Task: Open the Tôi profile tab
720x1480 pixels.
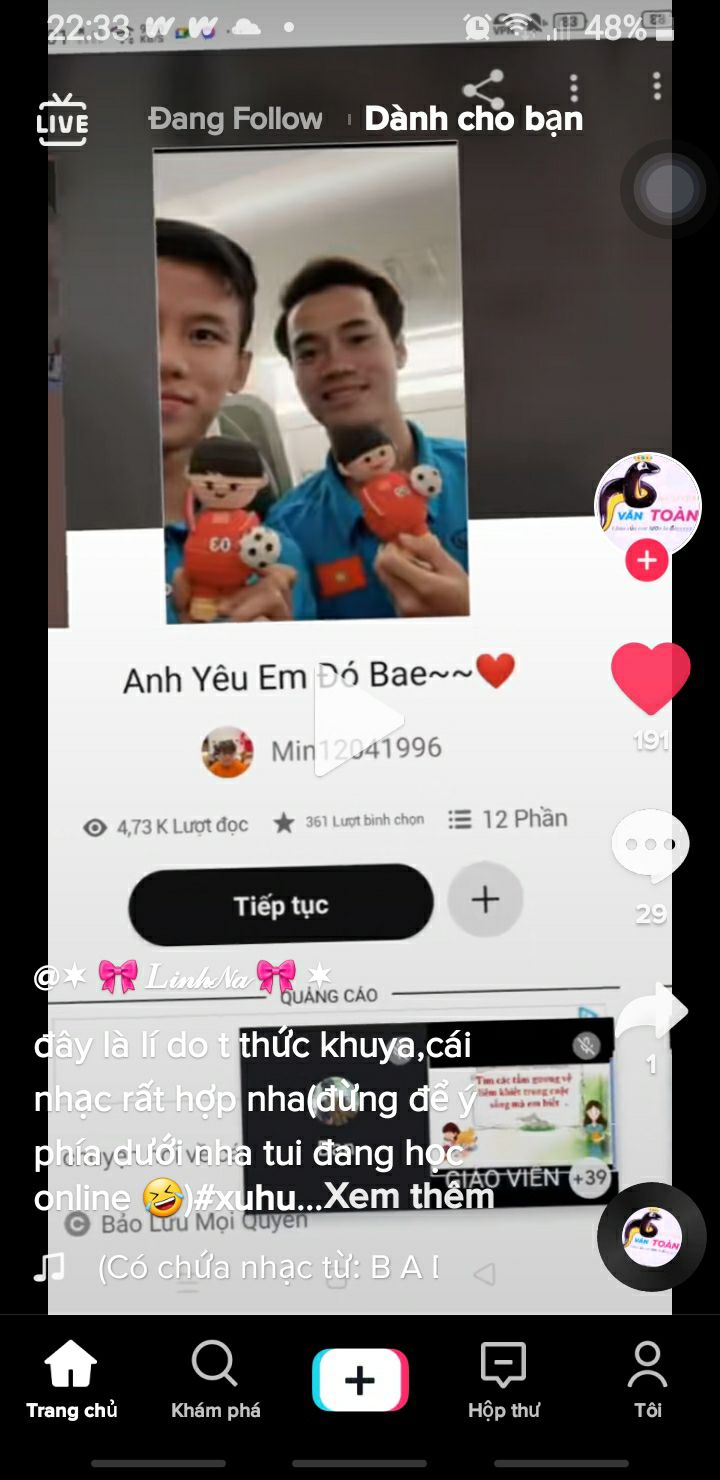Action: pos(647,1380)
